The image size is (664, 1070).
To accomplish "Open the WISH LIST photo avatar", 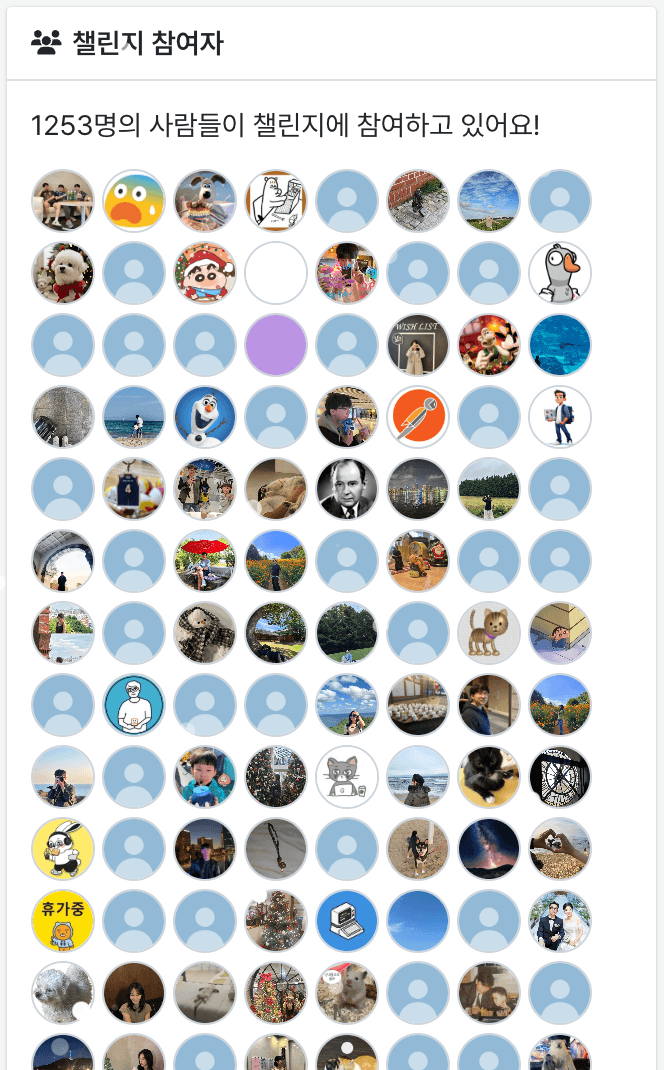I will click(x=418, y=345).
